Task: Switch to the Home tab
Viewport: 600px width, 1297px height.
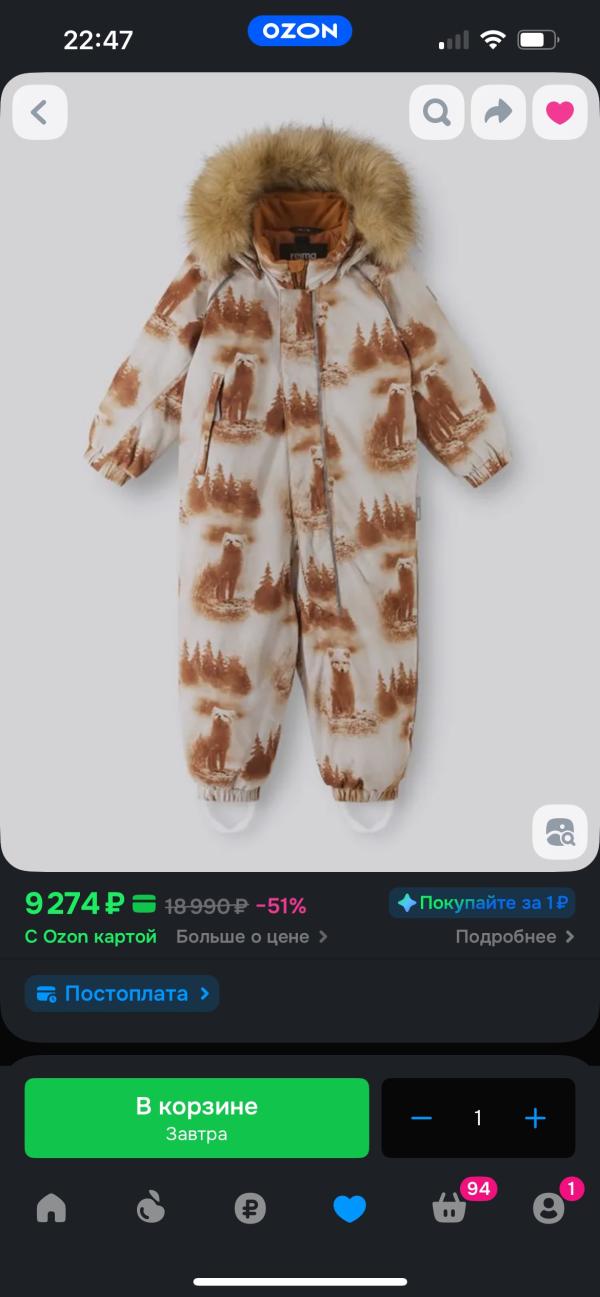Action: click(x=51, y=1209)
